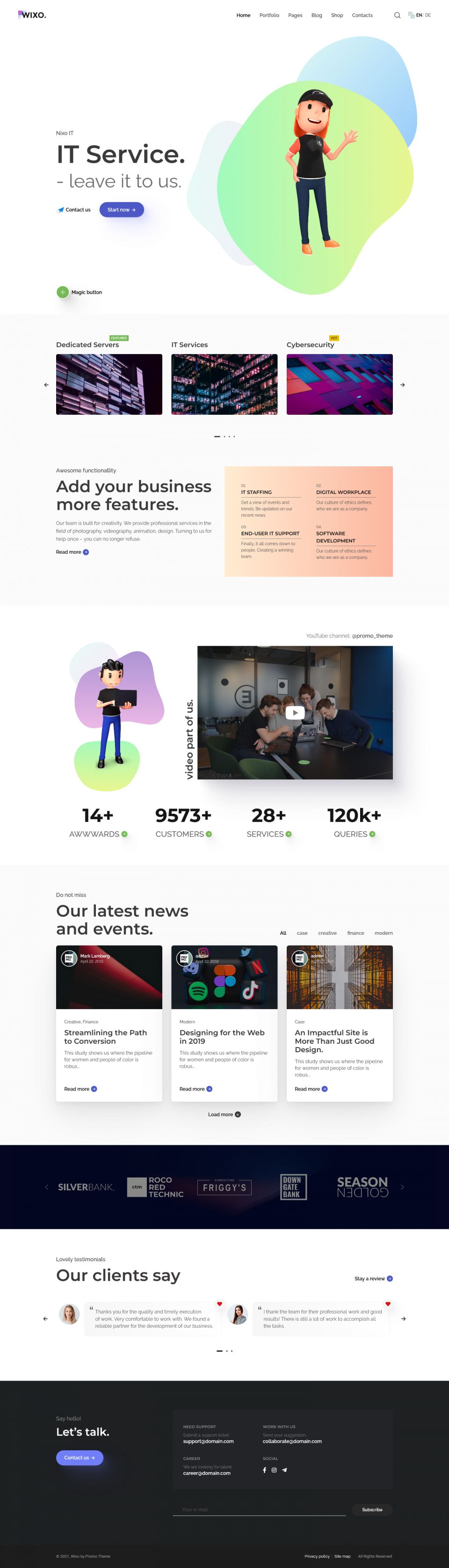
Task: Open the search icon in header
Action: point(397,15)
